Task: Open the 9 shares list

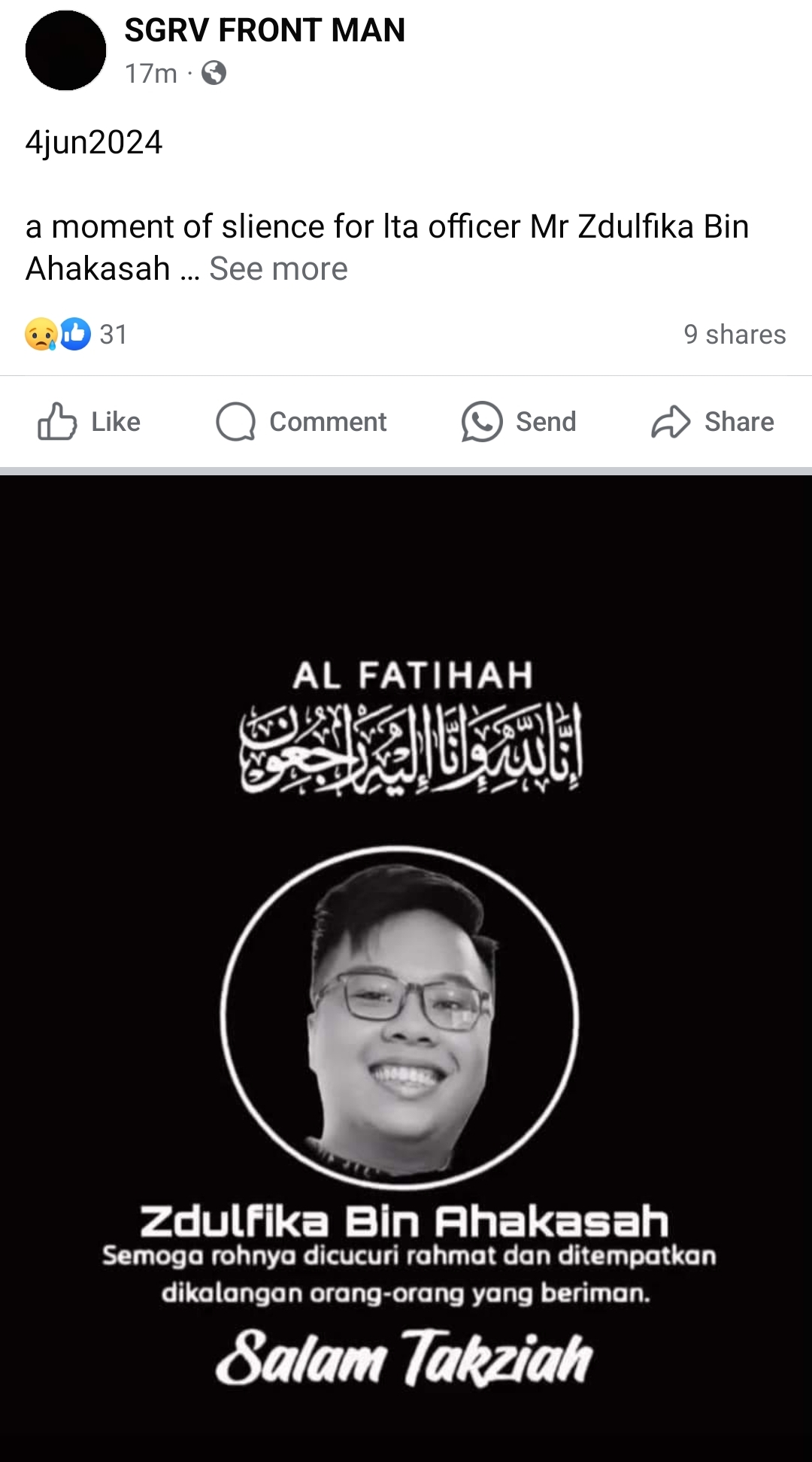Action: (x=734, y=334)
